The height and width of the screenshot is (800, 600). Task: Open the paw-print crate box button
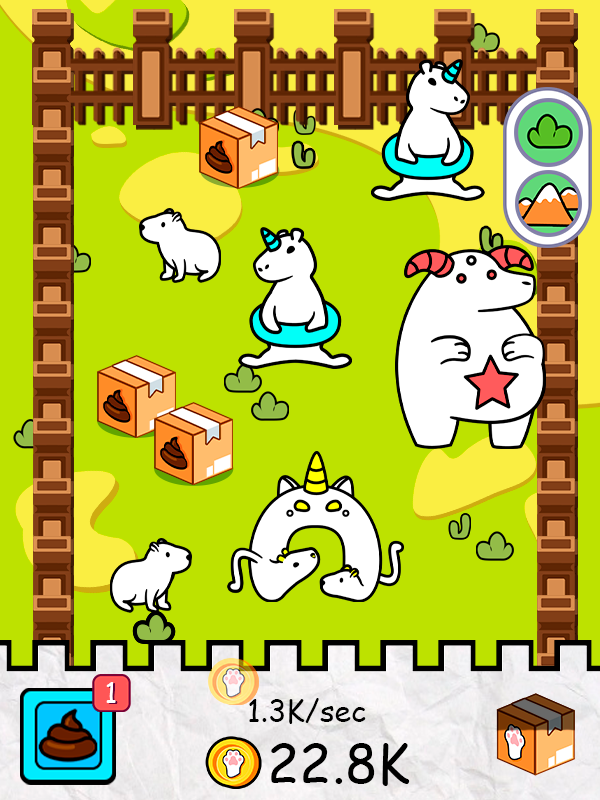click(535, 735)
